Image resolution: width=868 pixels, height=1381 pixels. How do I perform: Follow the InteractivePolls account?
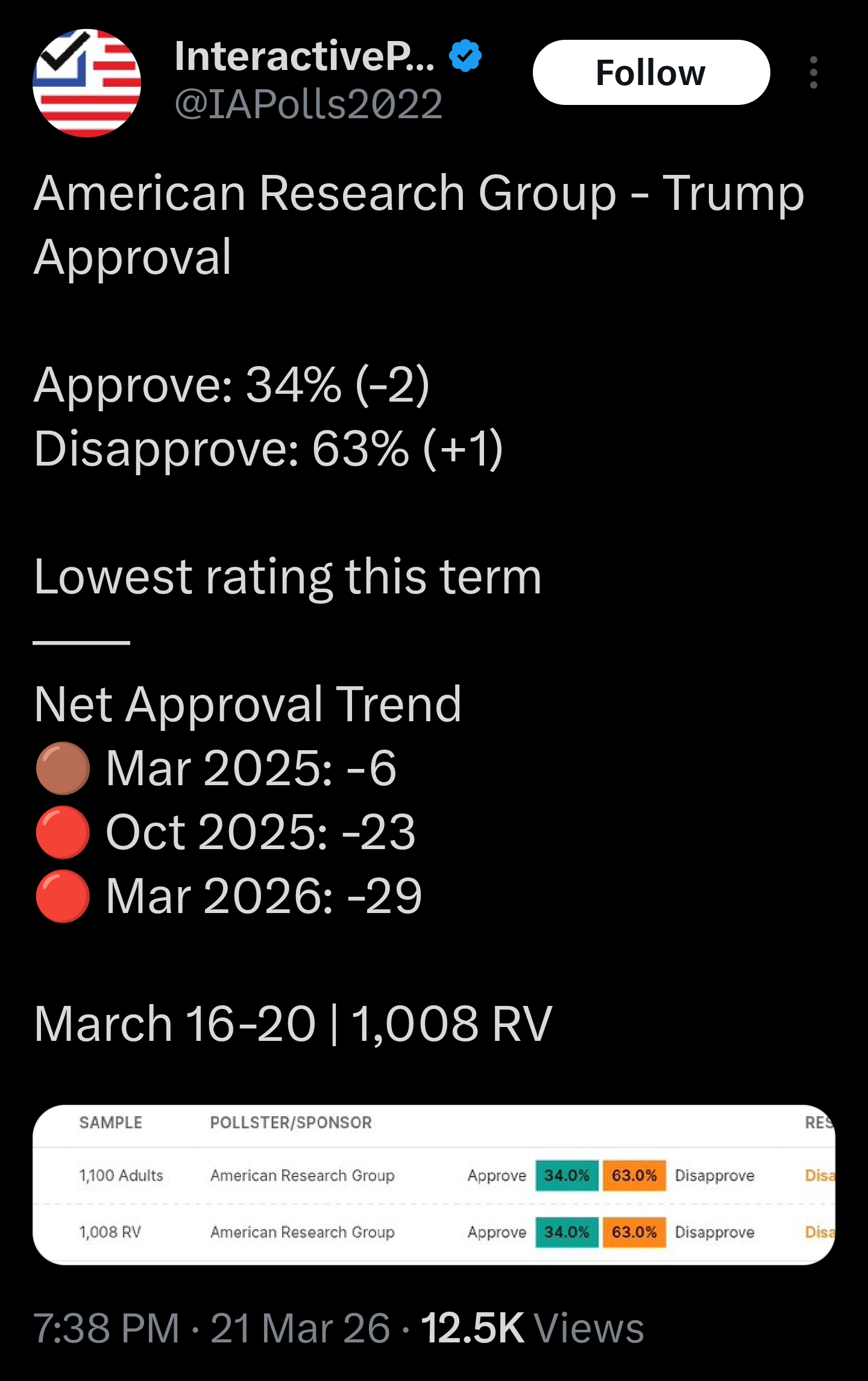click(651, 72)
